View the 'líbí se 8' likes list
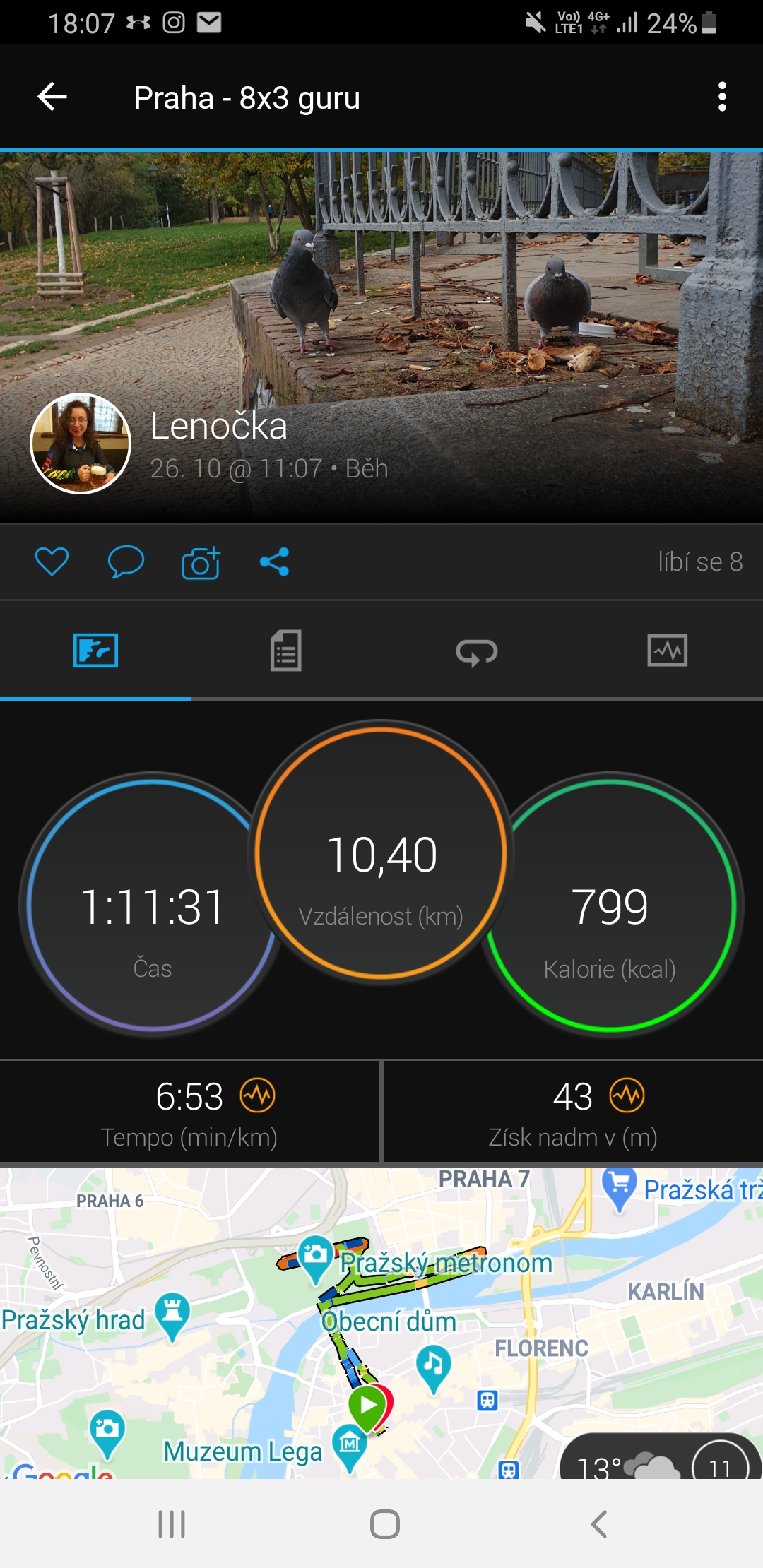Image resolution: width=763 pixels, height=1568 pixels. pos(700,562)
